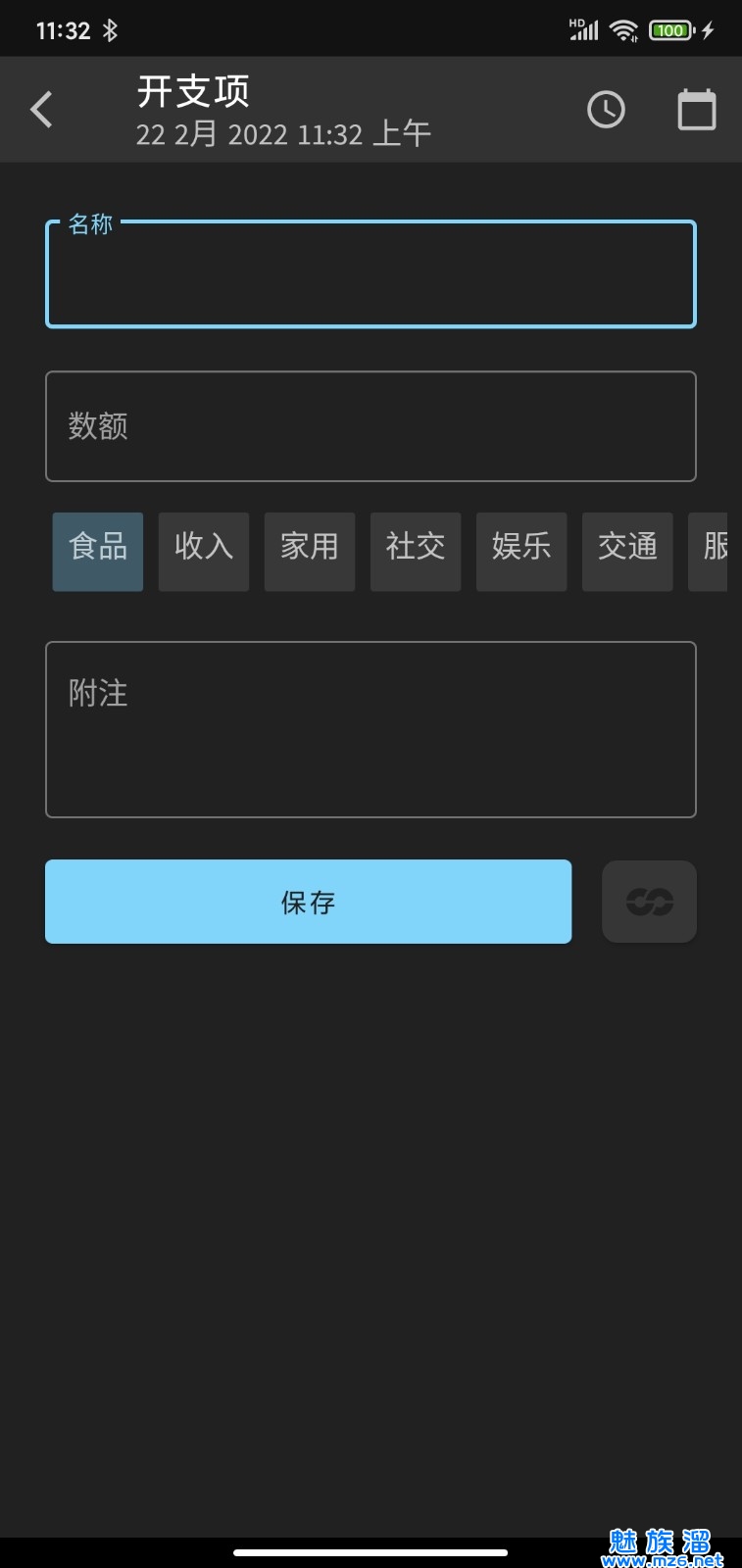Viewport: 742px width, 1568px height.
Task: Tap the 数额 amount field
Action: [x=371, y=426]
